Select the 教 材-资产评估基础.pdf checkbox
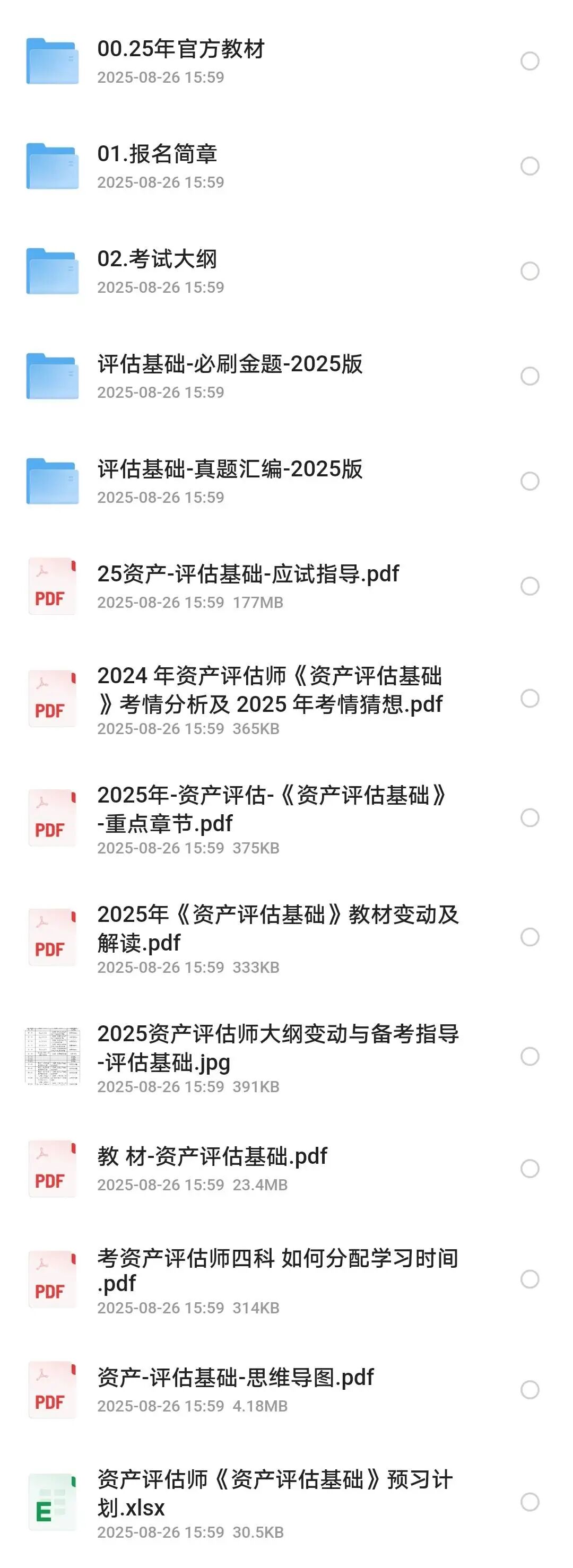 (x=530, y=1169)
